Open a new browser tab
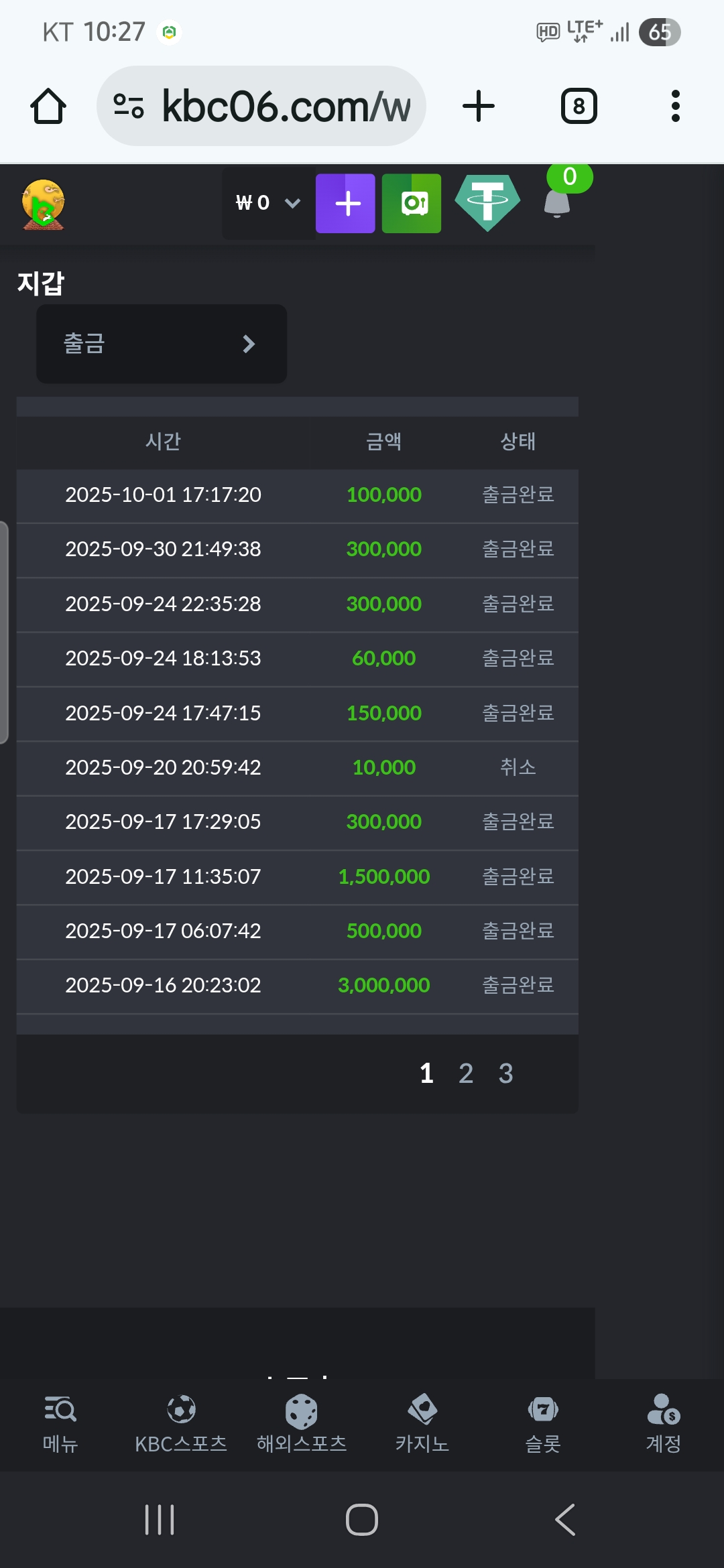 pyautogui.click(x=479, y=107)
